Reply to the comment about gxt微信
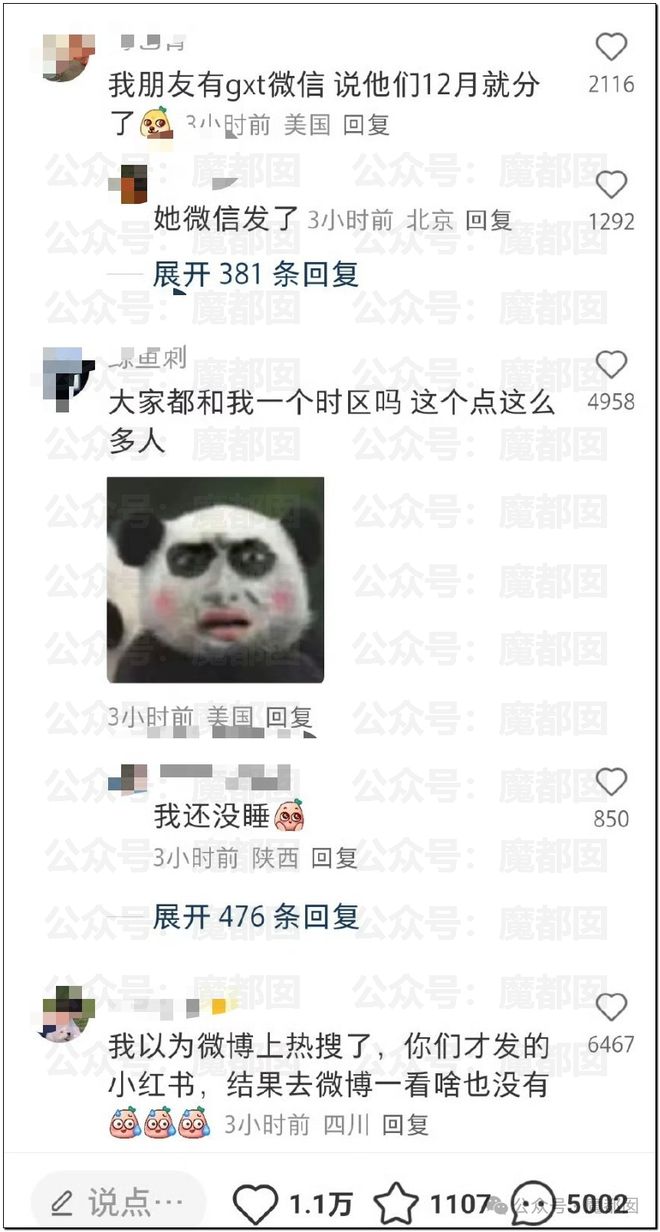This screenshot has height=1232, width=660. tap(366, 125)
